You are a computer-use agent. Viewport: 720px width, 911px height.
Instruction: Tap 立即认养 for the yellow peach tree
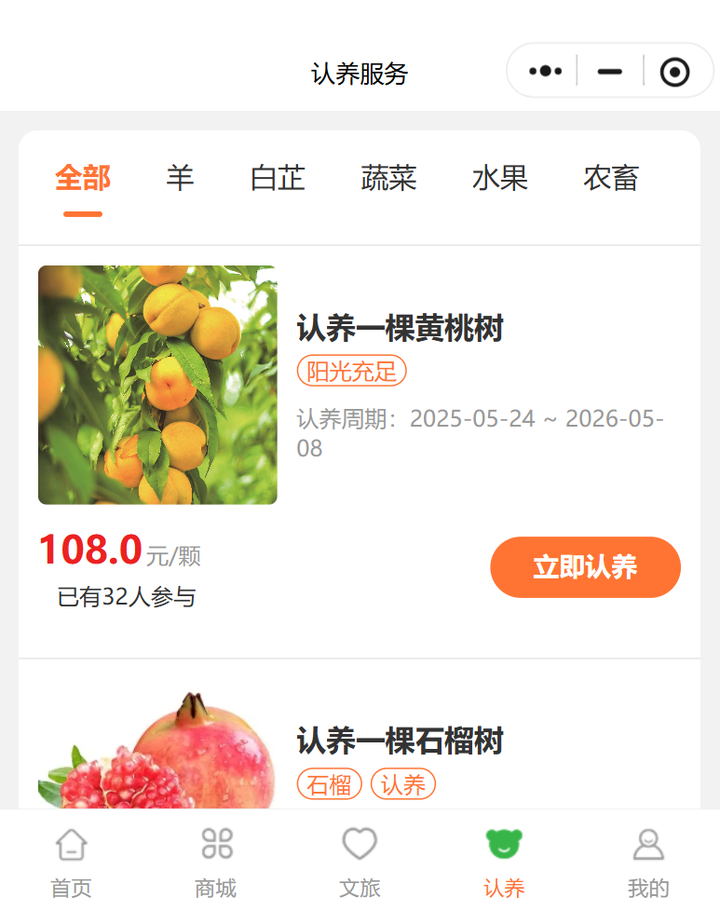tap(585, 567)
